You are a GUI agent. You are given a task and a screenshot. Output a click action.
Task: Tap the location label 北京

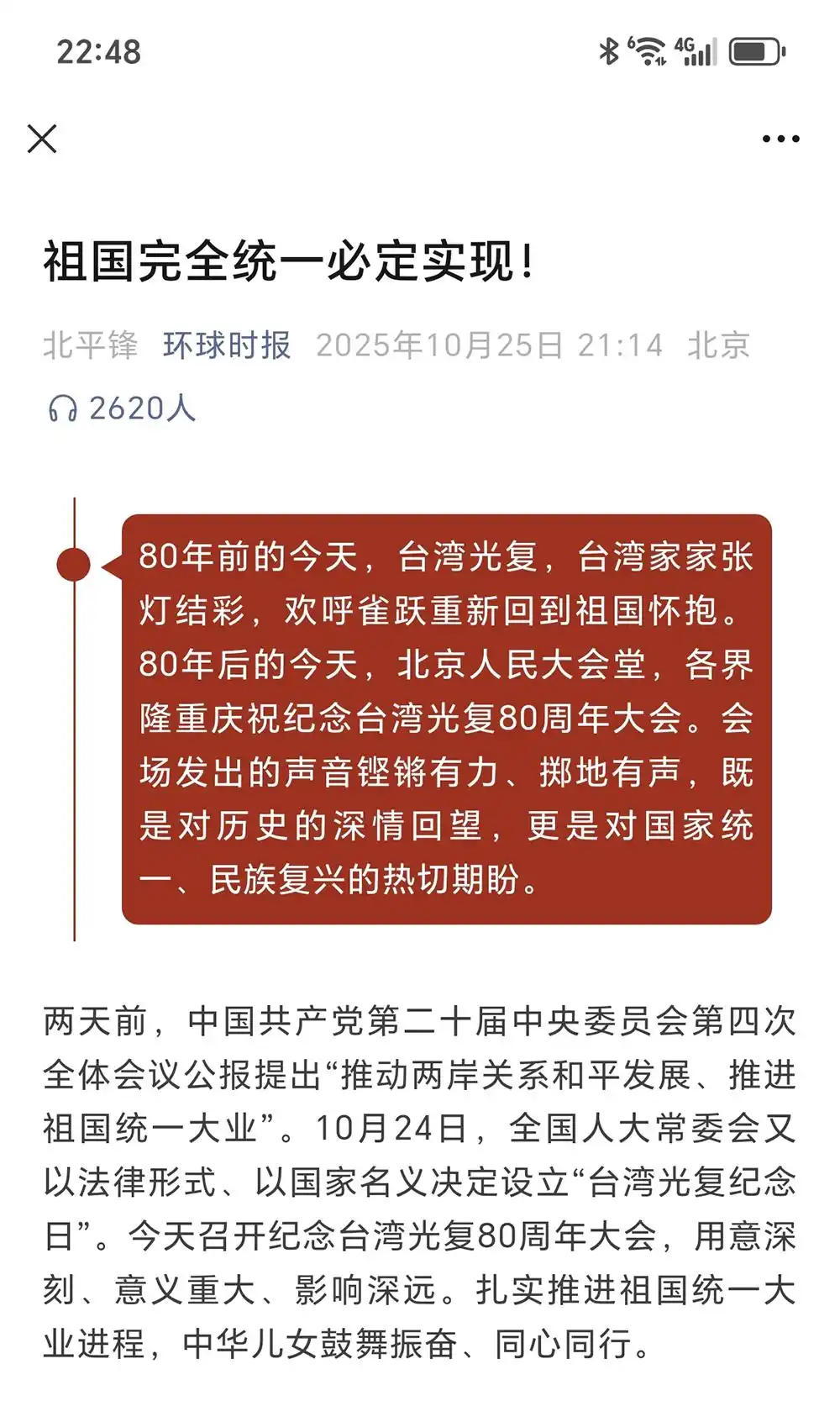[x=721, y=345]
